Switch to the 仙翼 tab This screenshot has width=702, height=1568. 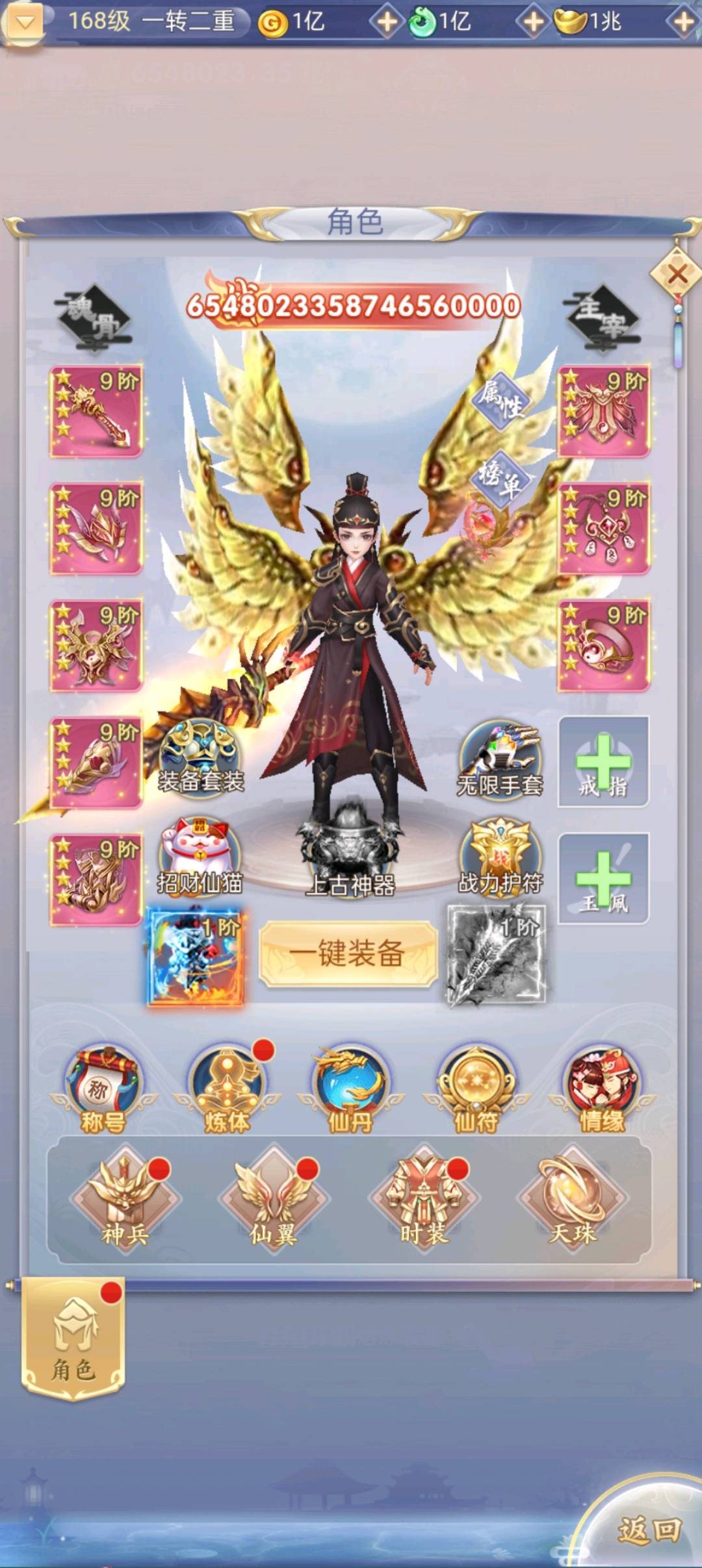click(274, 1201)
